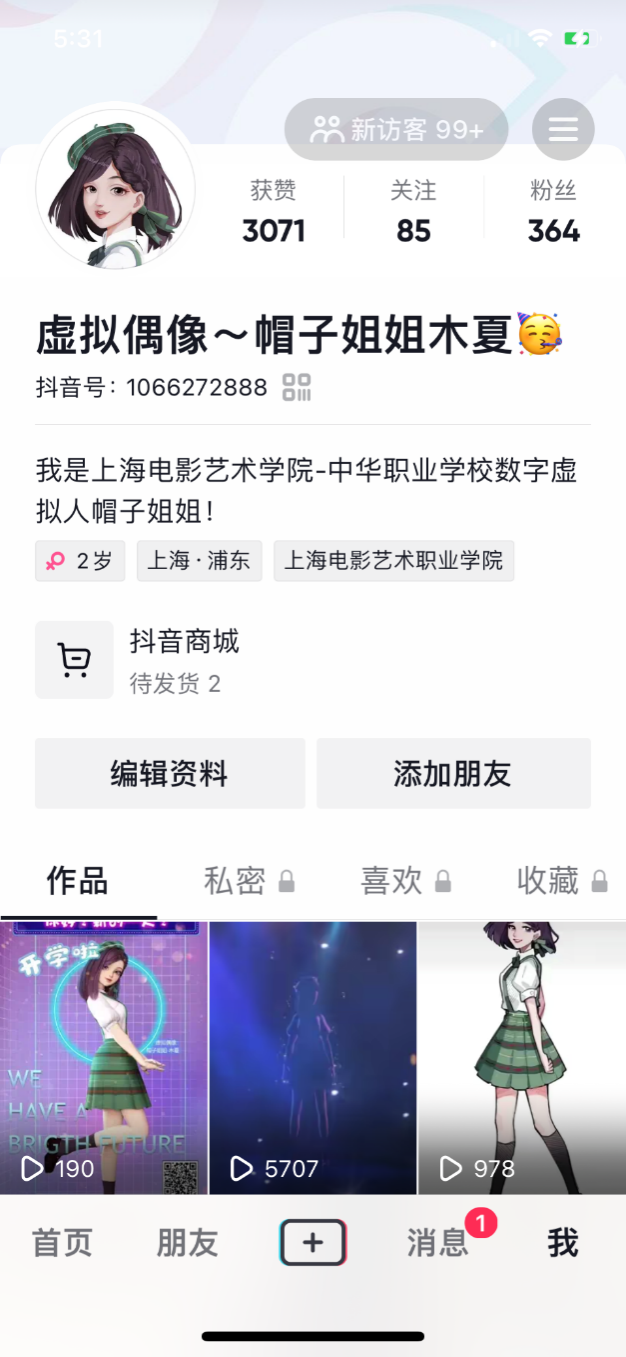626x1357 pixels.
Task: Switch to the 私密 tab
Action: [x=248, y=880]
